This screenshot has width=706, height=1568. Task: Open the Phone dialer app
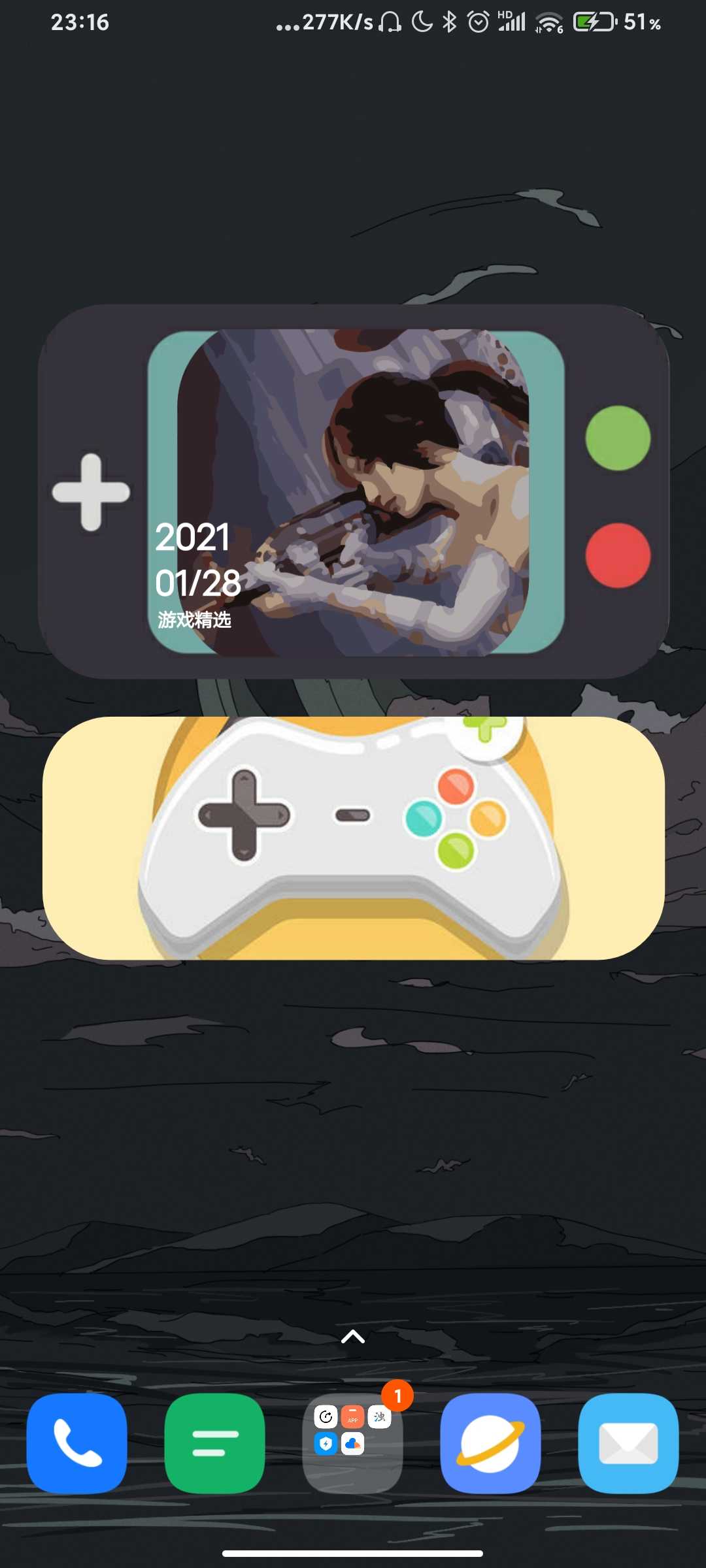pos(76,1443)
